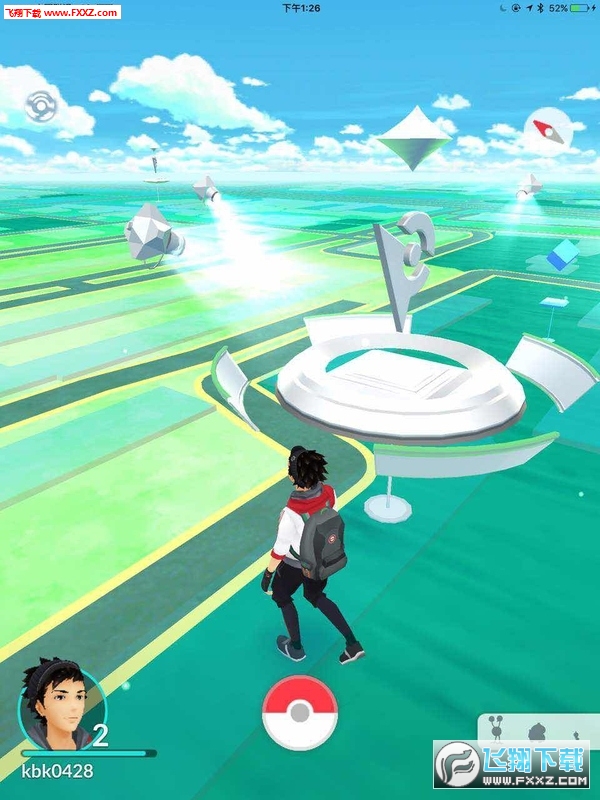Image resolution: width=600 pixels, height=800 pixels.
Task: Tap the floating diamond gym in the distance
Action: pyautogui.click(x=413, y=139)
